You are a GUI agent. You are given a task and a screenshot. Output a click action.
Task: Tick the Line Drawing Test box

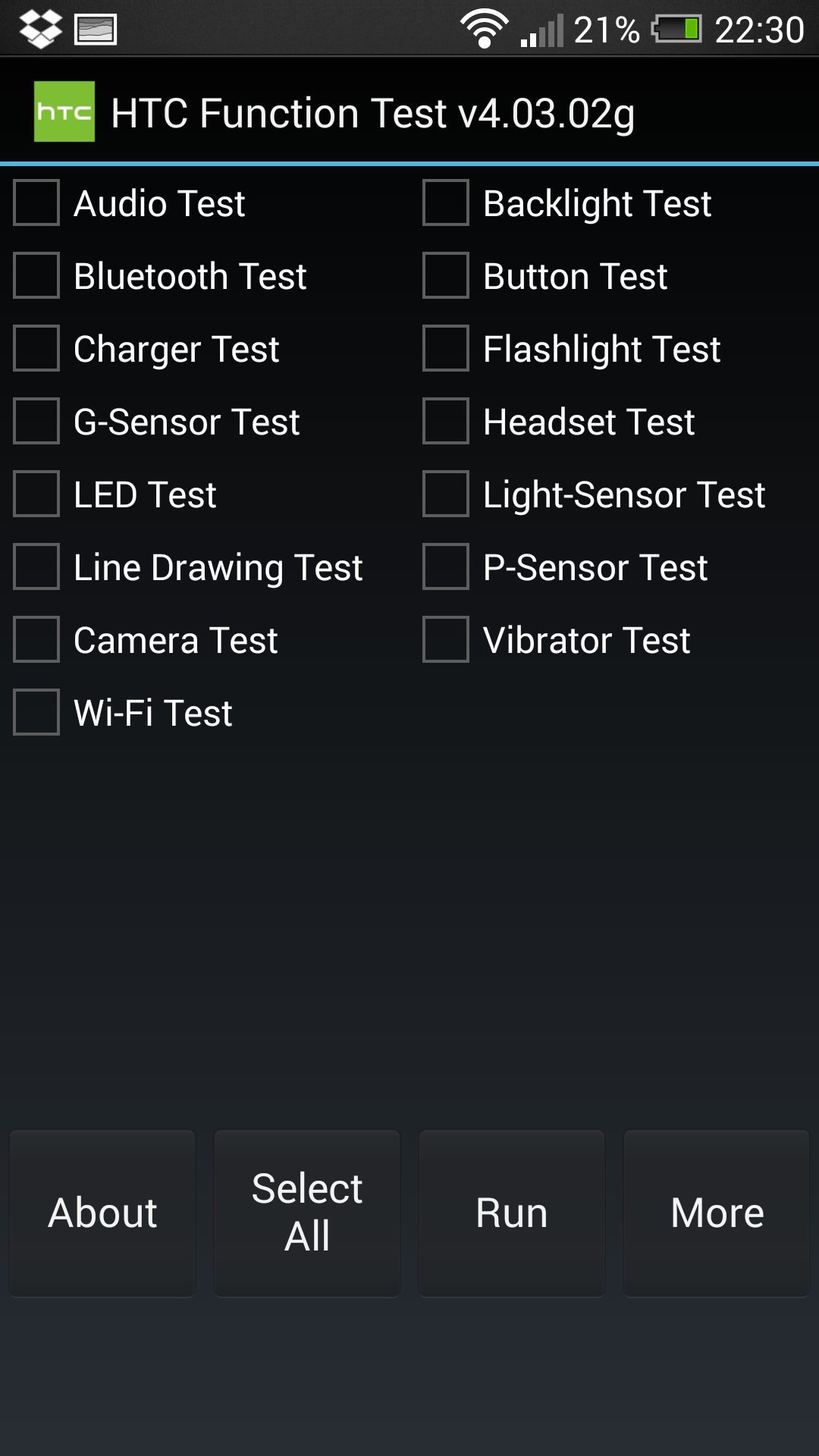click(x=36, y=566)
